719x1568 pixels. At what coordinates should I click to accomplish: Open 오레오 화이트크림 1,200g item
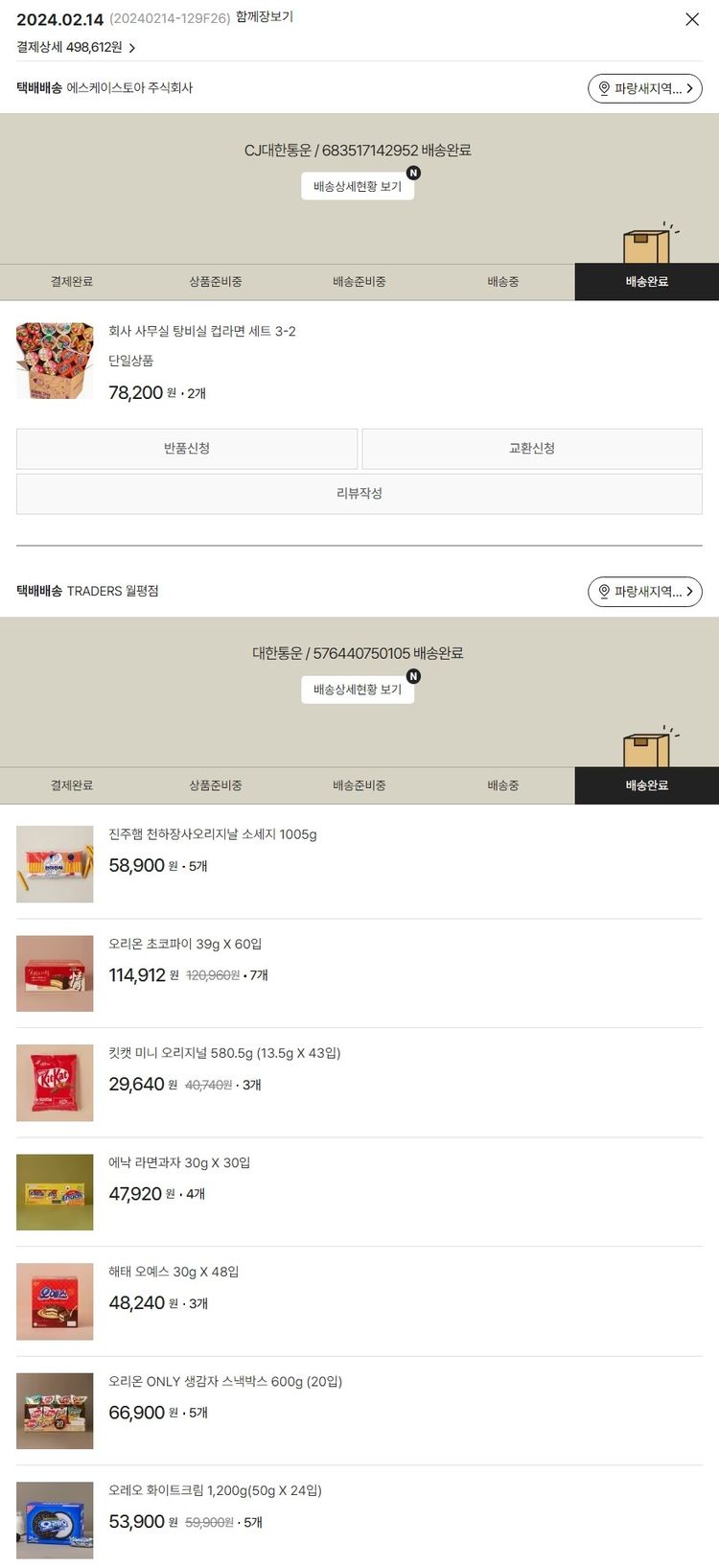[215, 1490]
